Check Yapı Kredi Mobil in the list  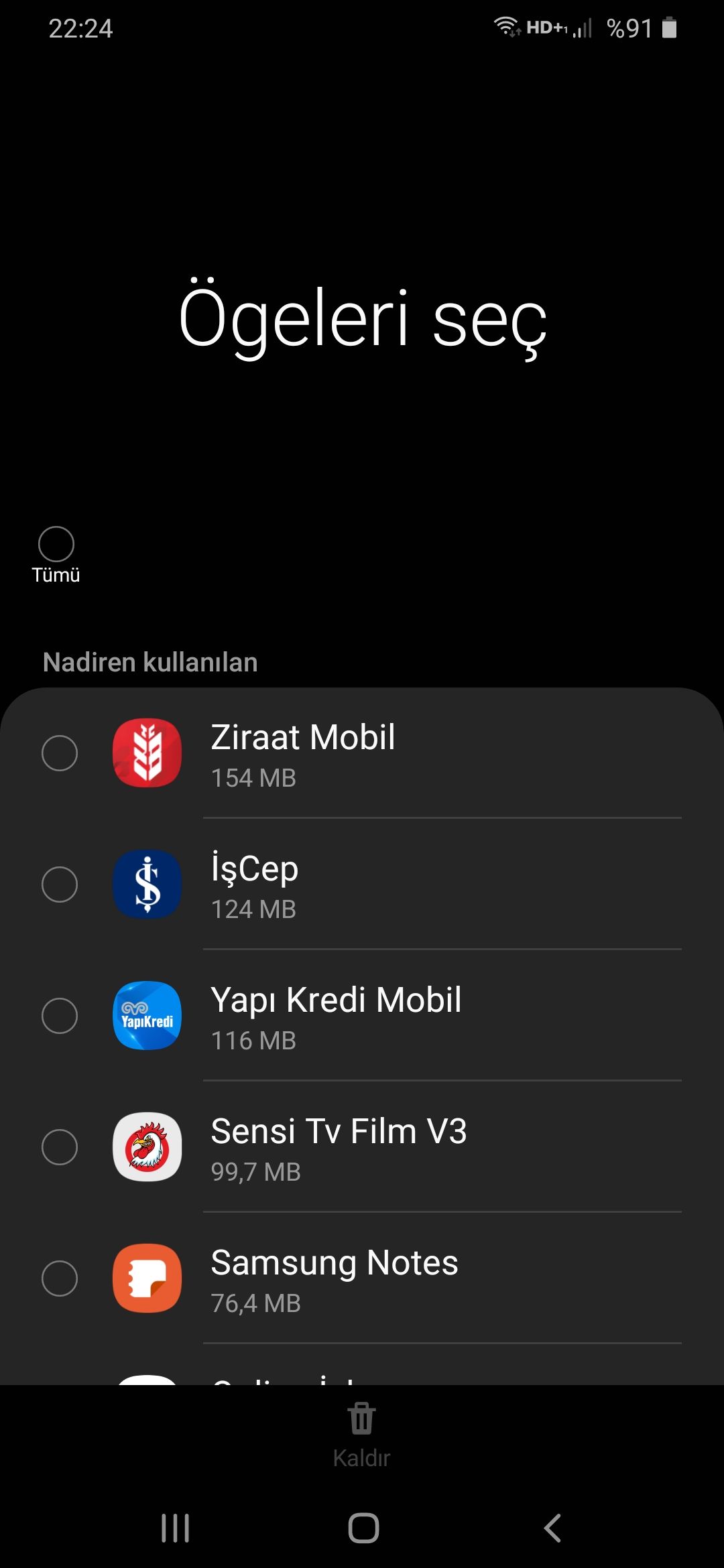click(60, 1016)
